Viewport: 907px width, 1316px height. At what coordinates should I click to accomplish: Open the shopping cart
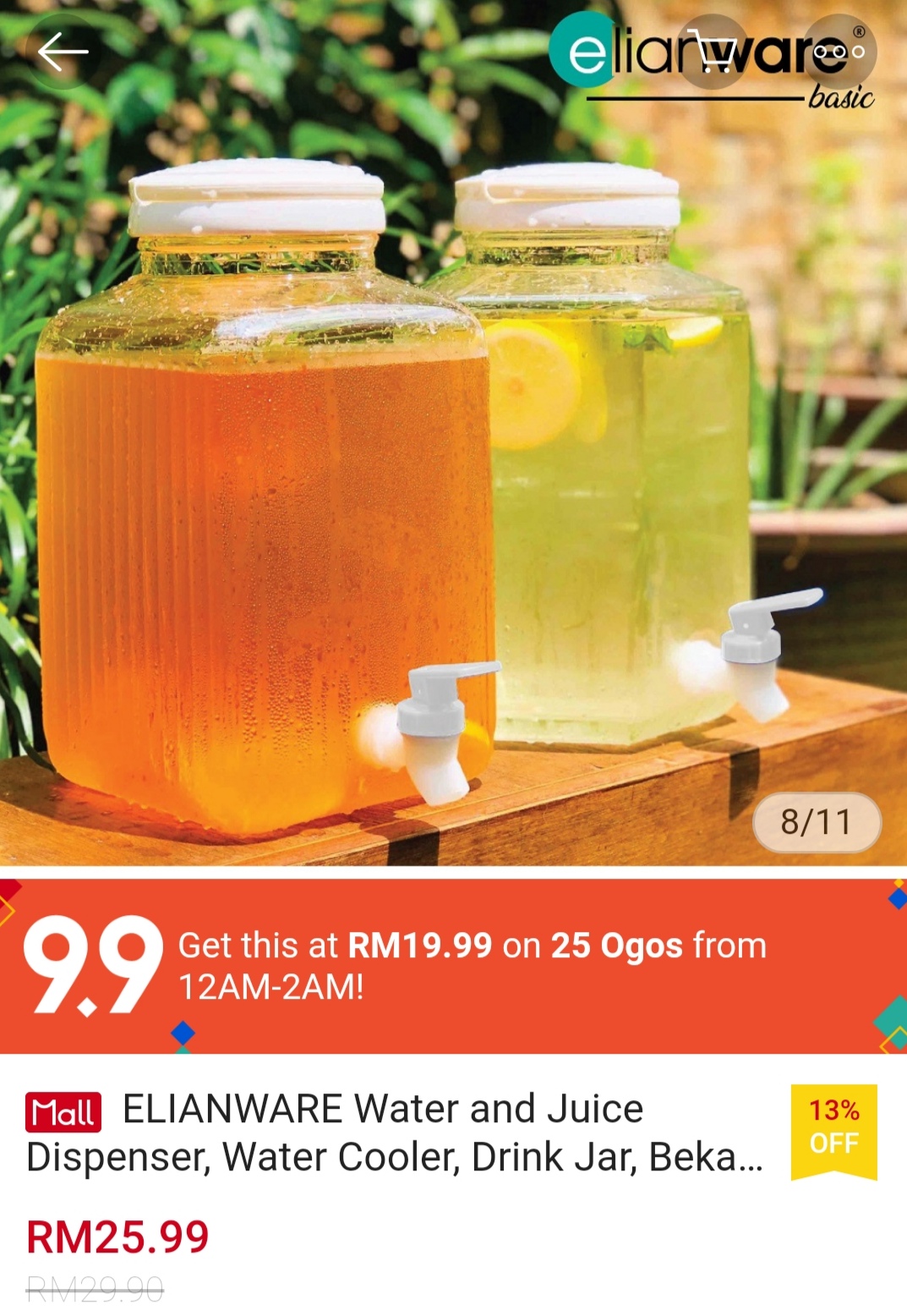[713, 52]
